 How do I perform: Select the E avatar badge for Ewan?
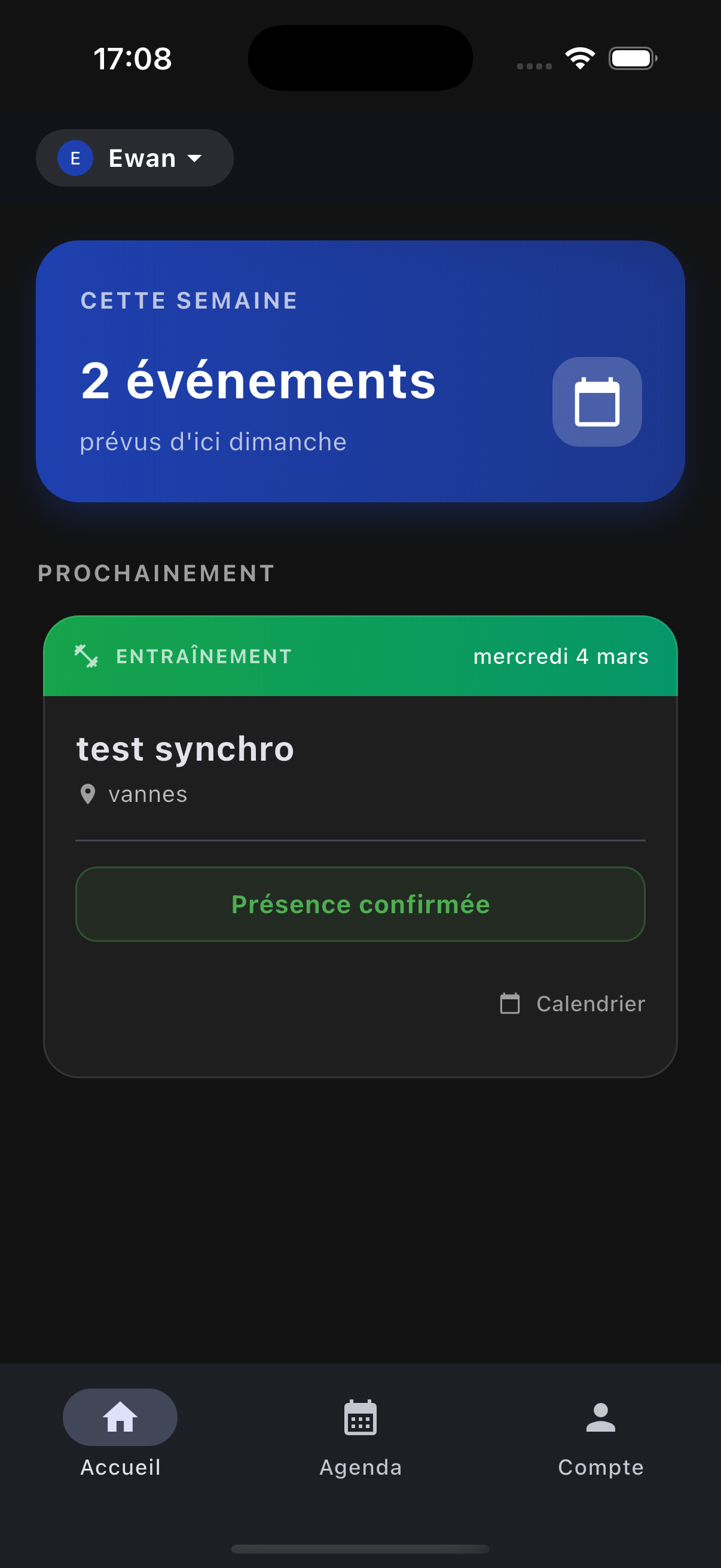click(75, 158)
